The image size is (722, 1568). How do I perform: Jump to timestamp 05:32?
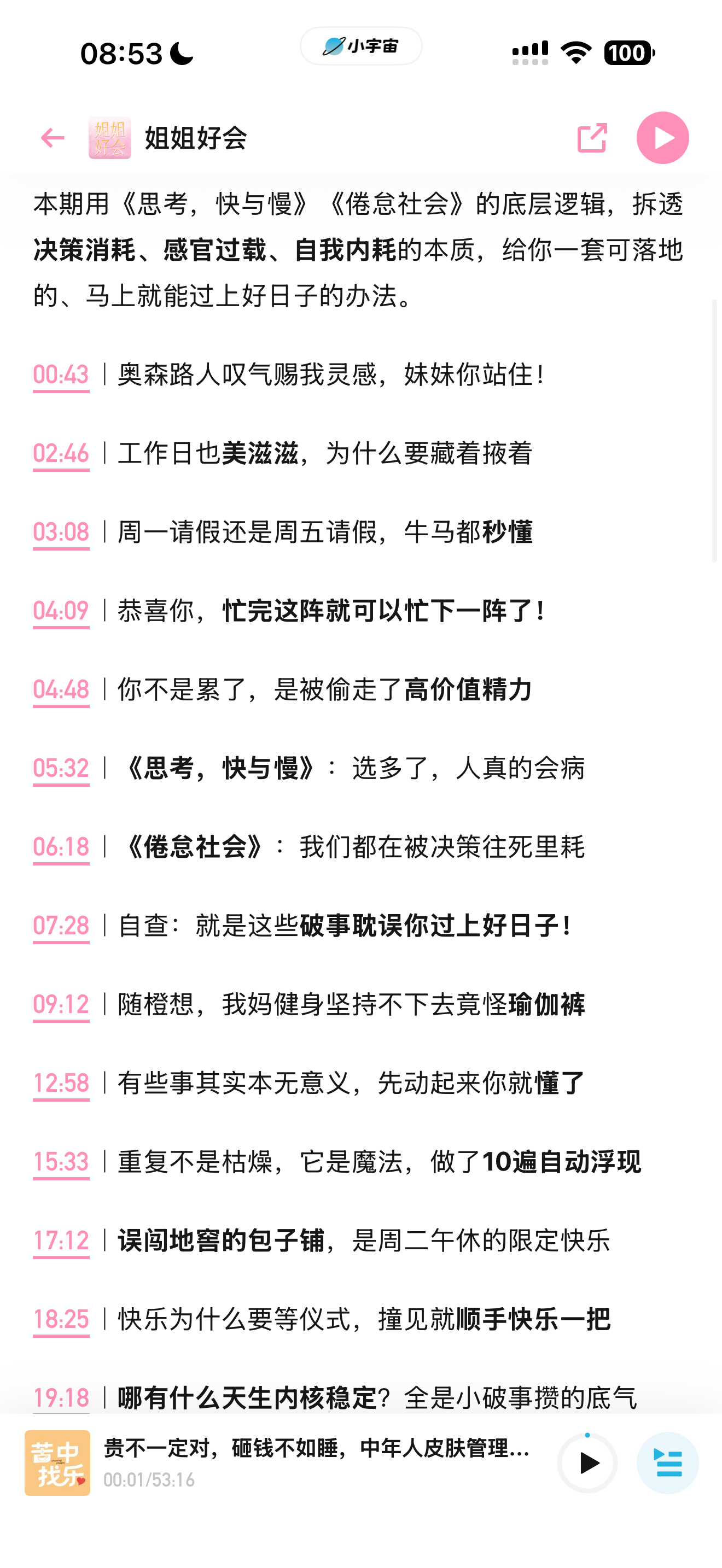pyautogui.click(x=61, y=768)
